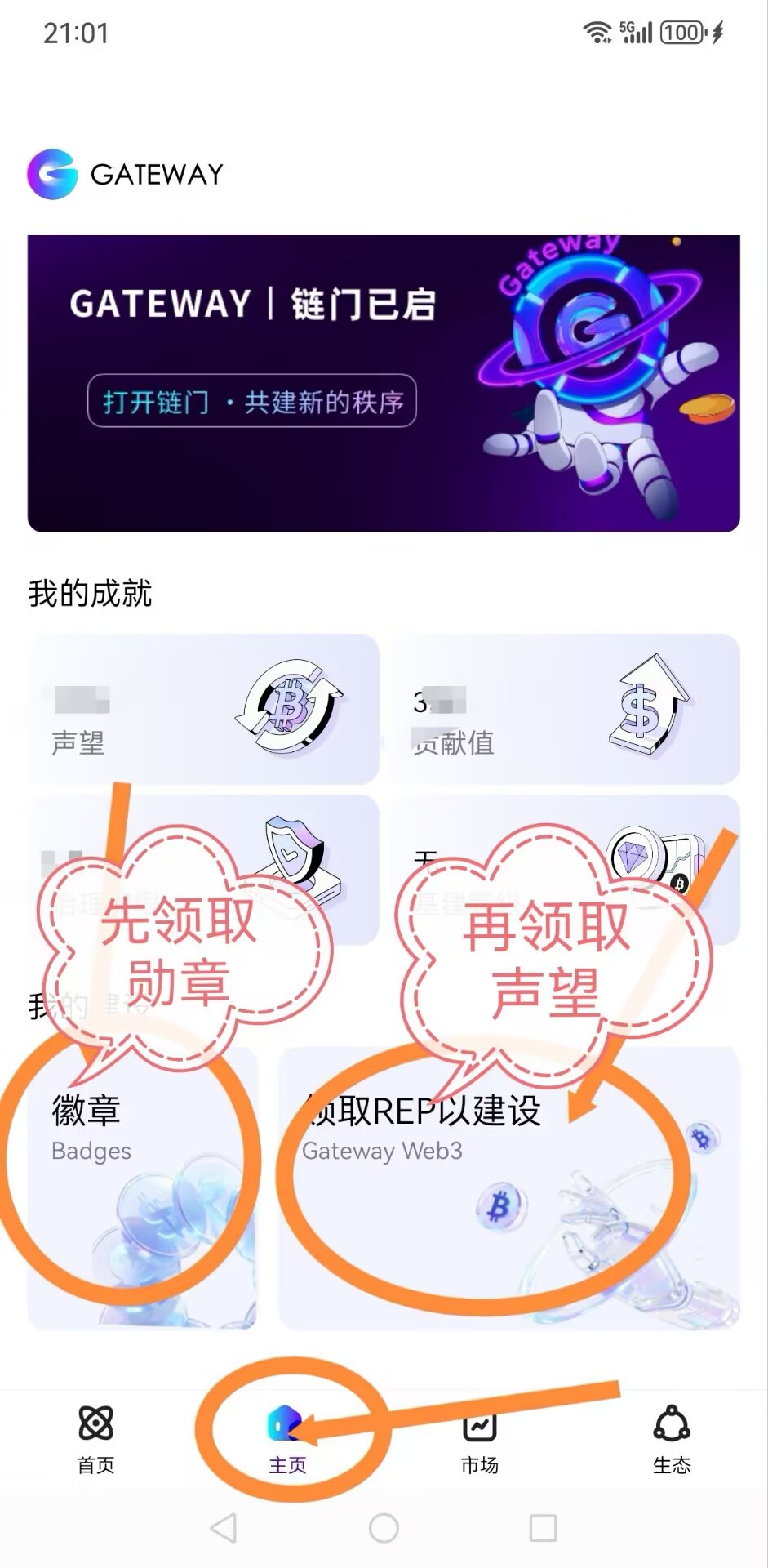The image size is (768, 1568).
Task: Open the 声望 achievement card
Action: [203, 708]
